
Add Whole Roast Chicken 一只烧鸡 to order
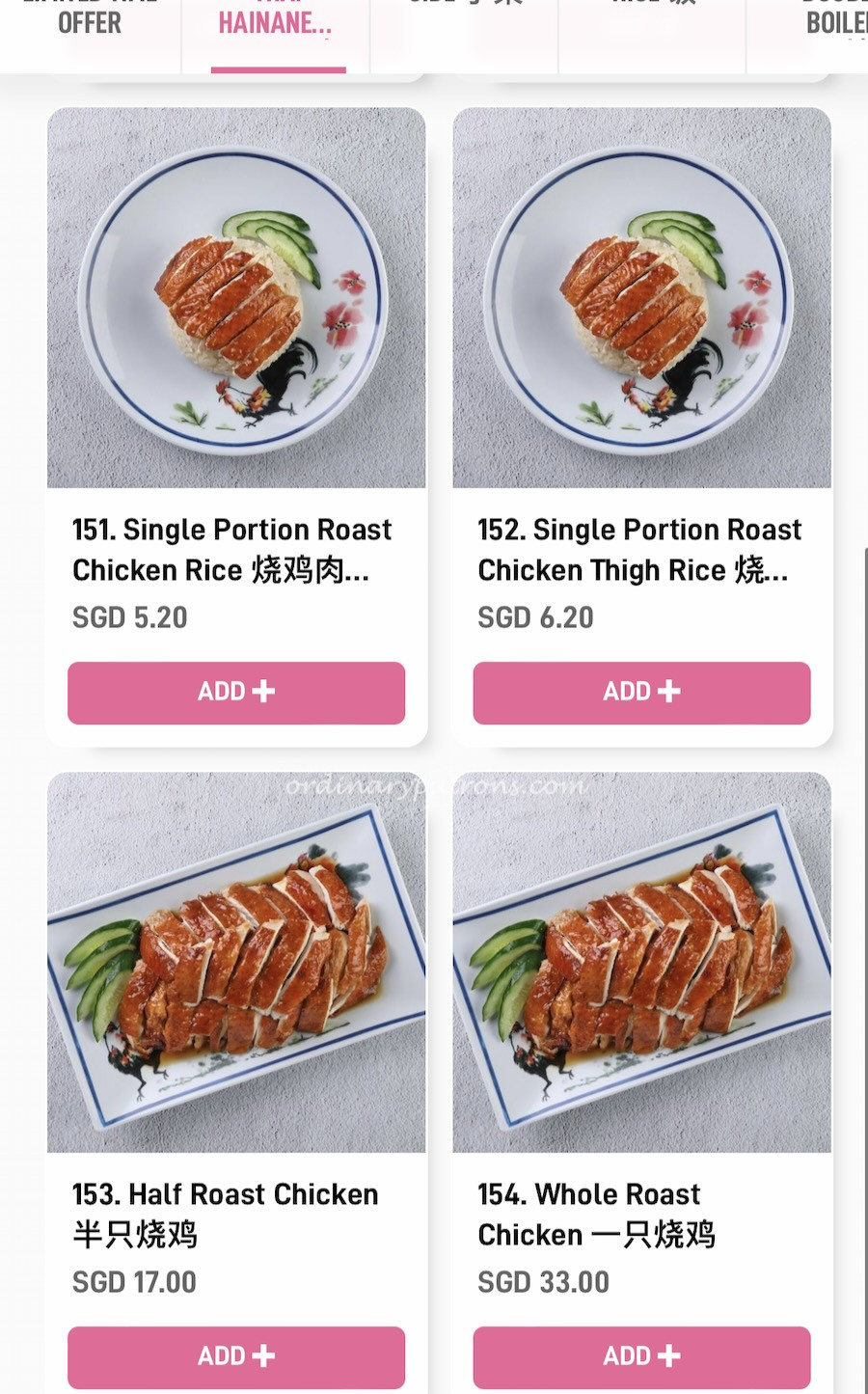(641, 1356)
